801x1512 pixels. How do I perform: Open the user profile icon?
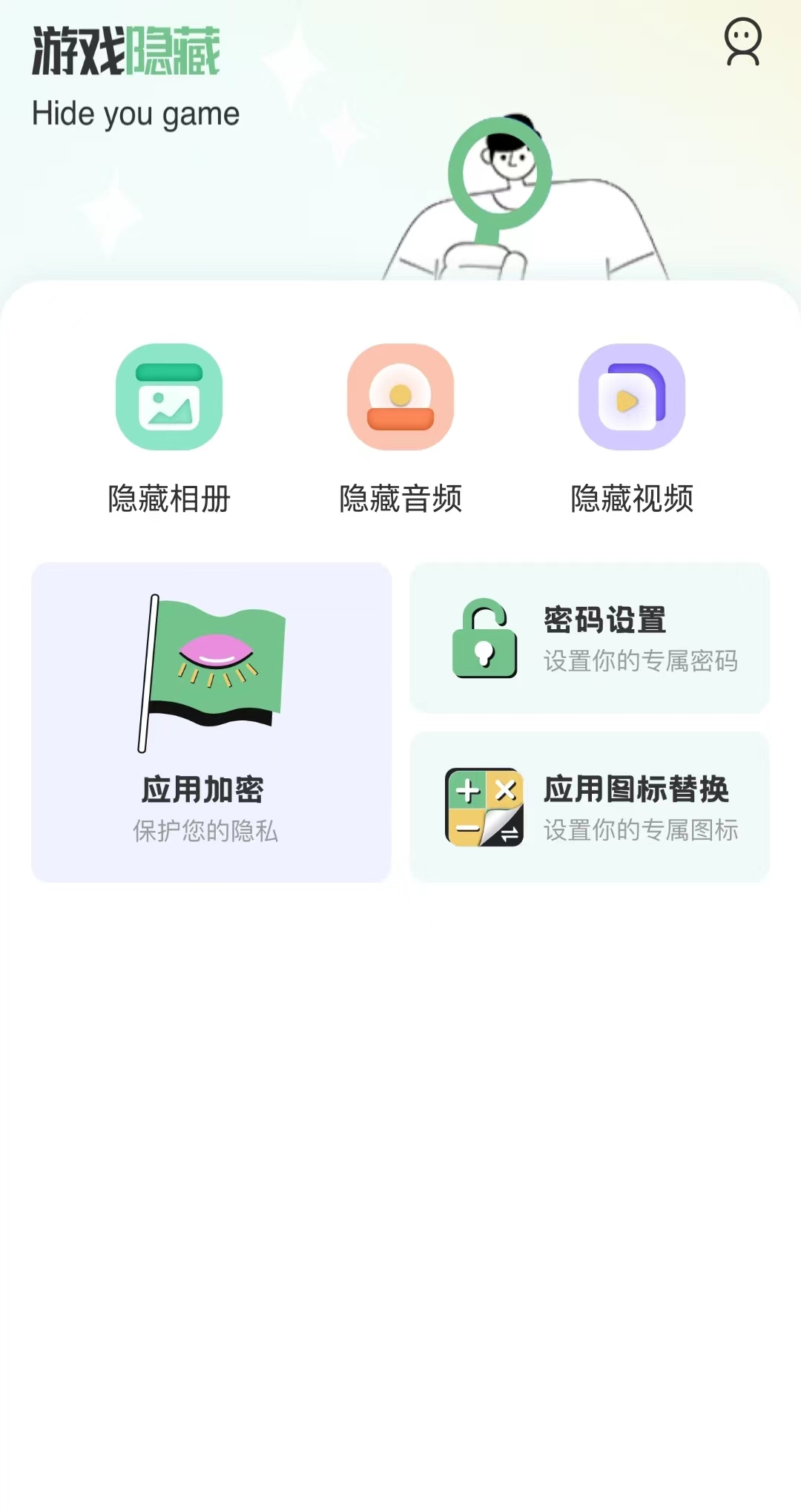coord(742,42)
